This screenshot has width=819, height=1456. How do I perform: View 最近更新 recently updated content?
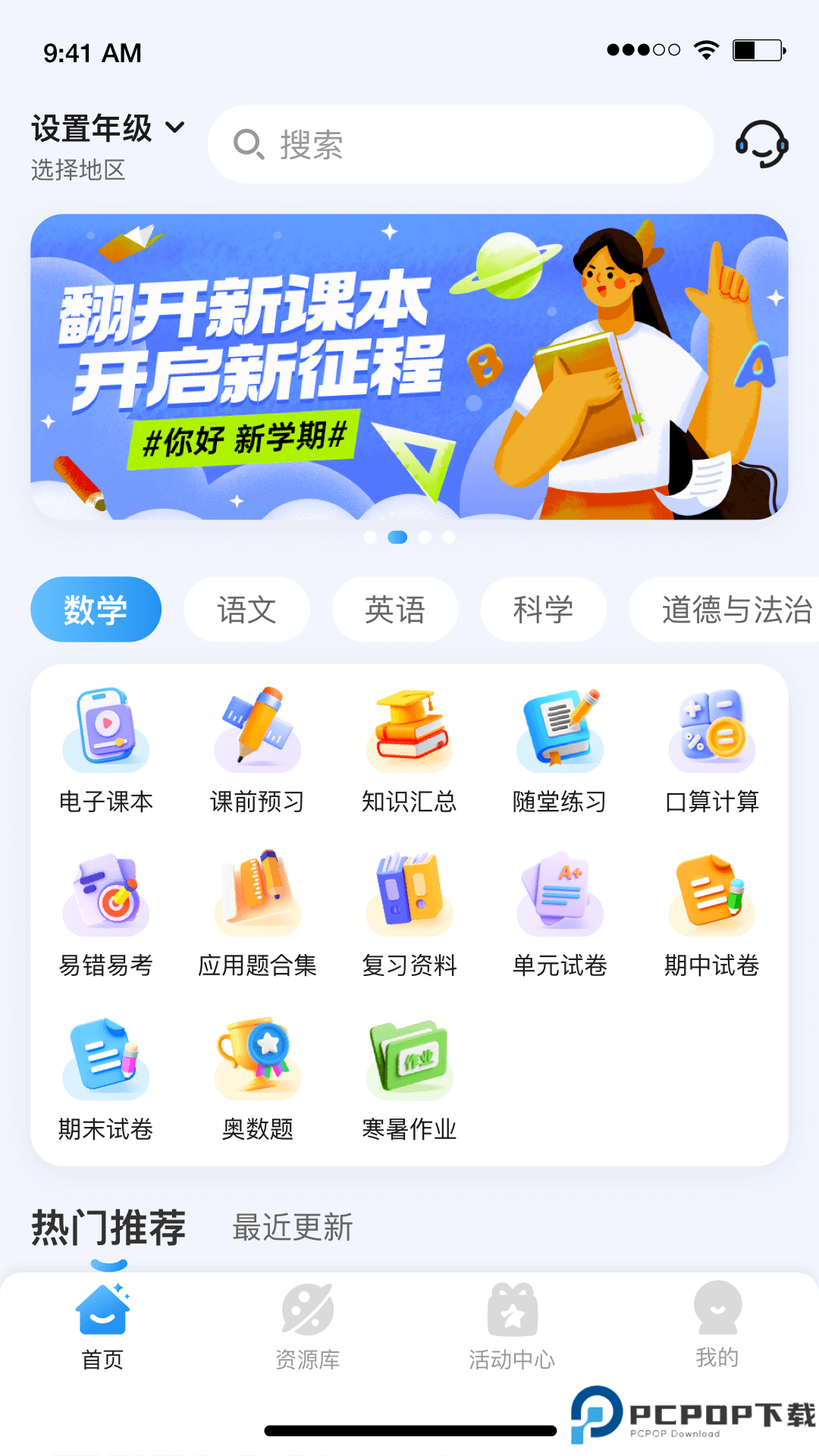(294, 1224)
